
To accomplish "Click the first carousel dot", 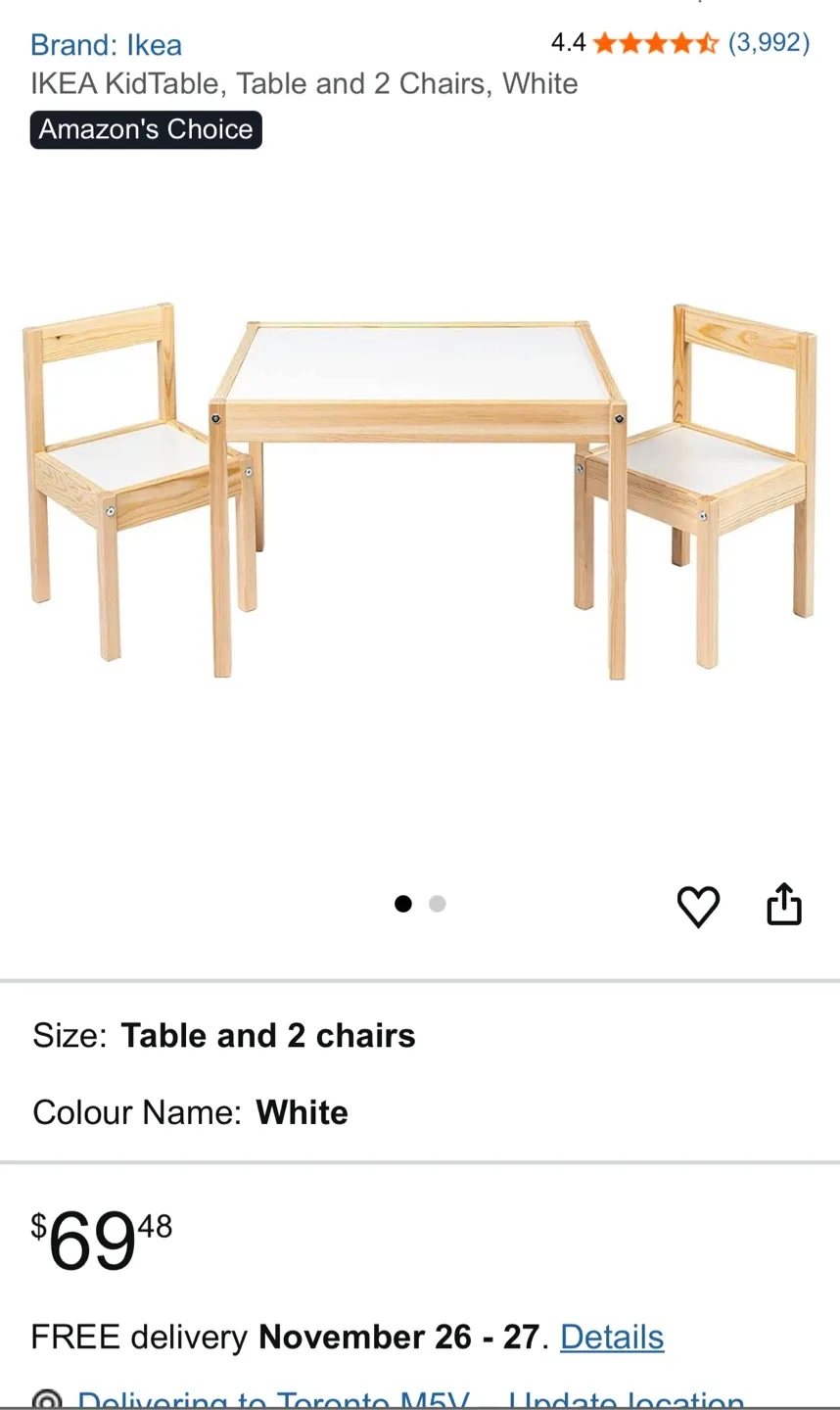I will [402, 904].
